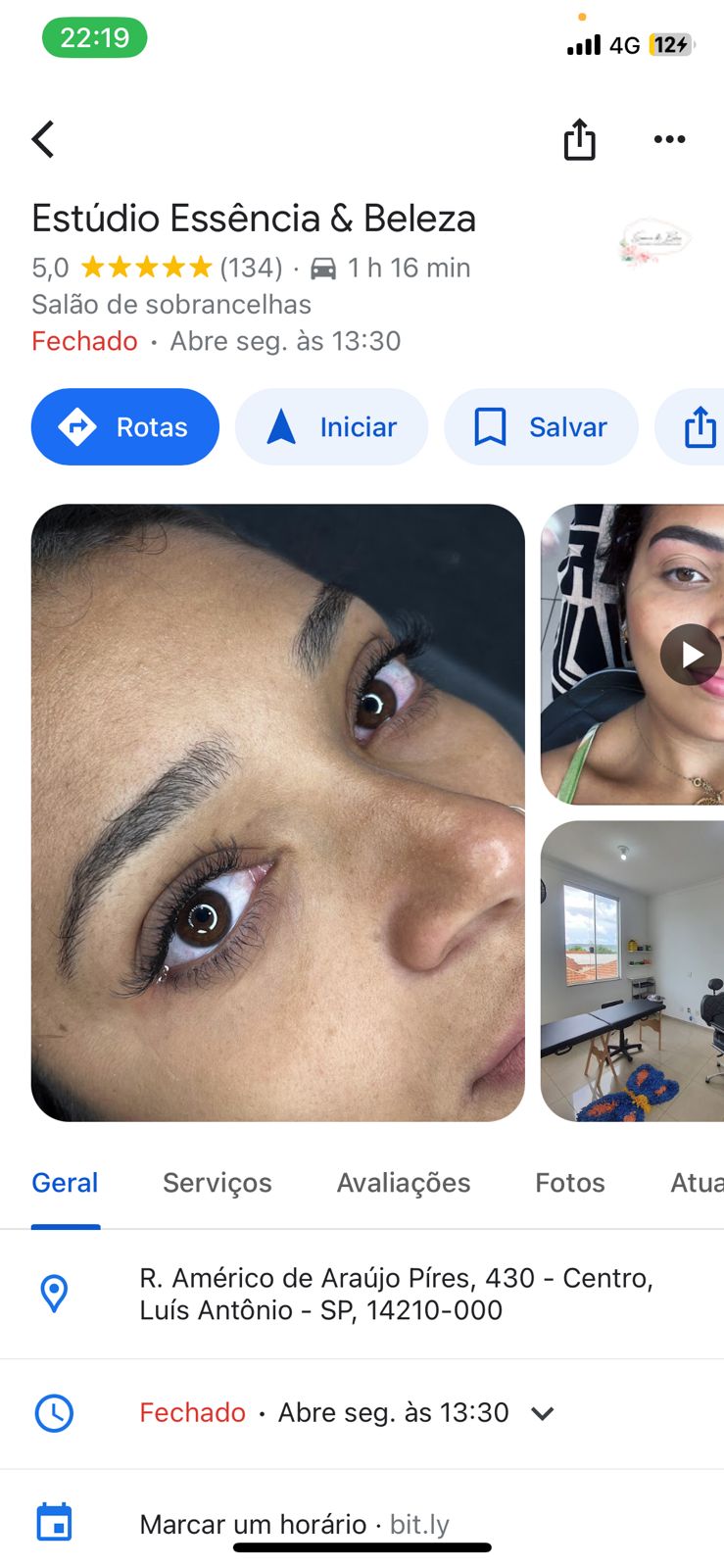Select the Fotos tab
Image resolution: width=724 pixels, height=1568 pixels.
coord(569,1183)
